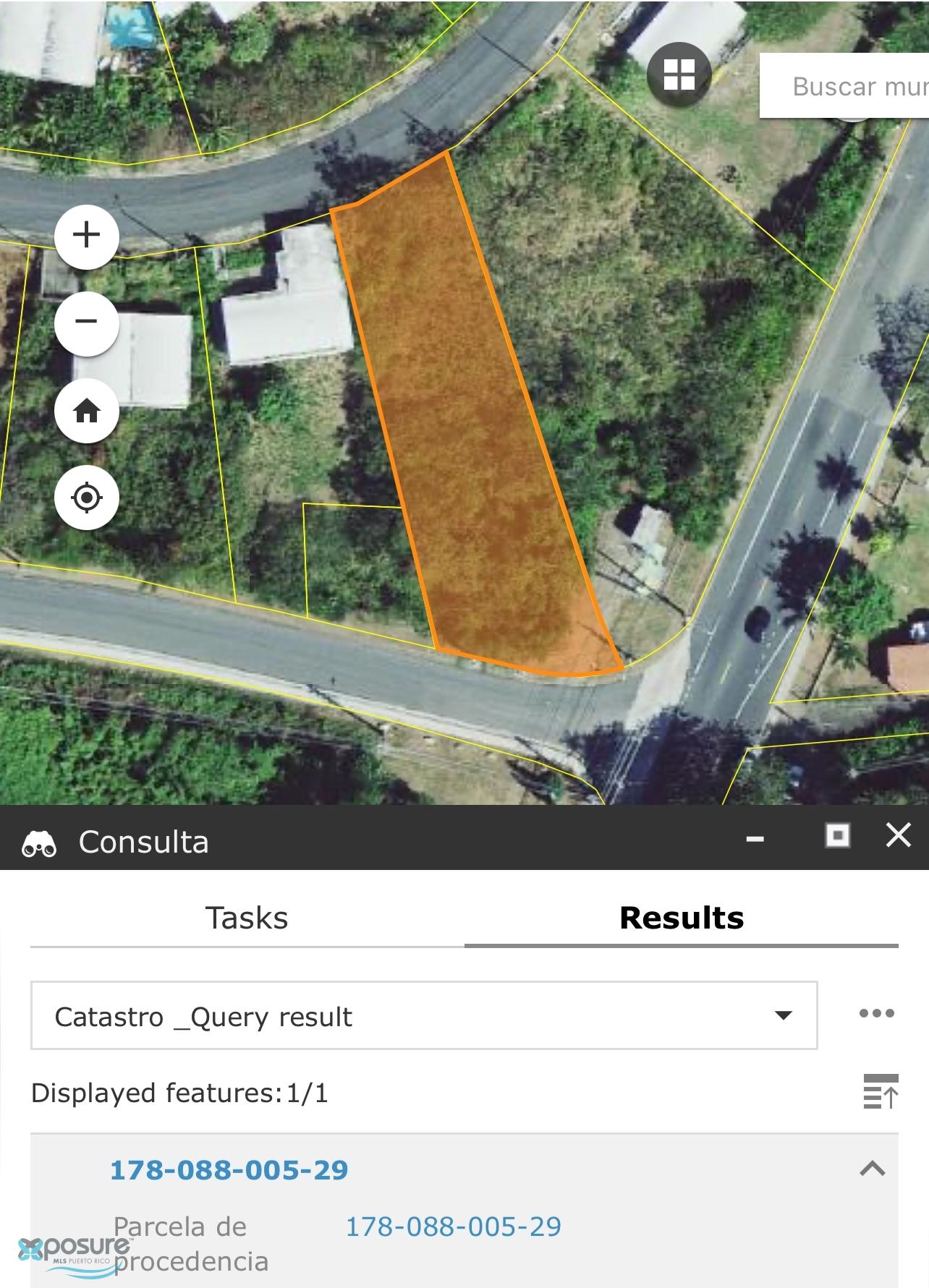
Task: Close the Consulta panel
Action: pos(899,836)
